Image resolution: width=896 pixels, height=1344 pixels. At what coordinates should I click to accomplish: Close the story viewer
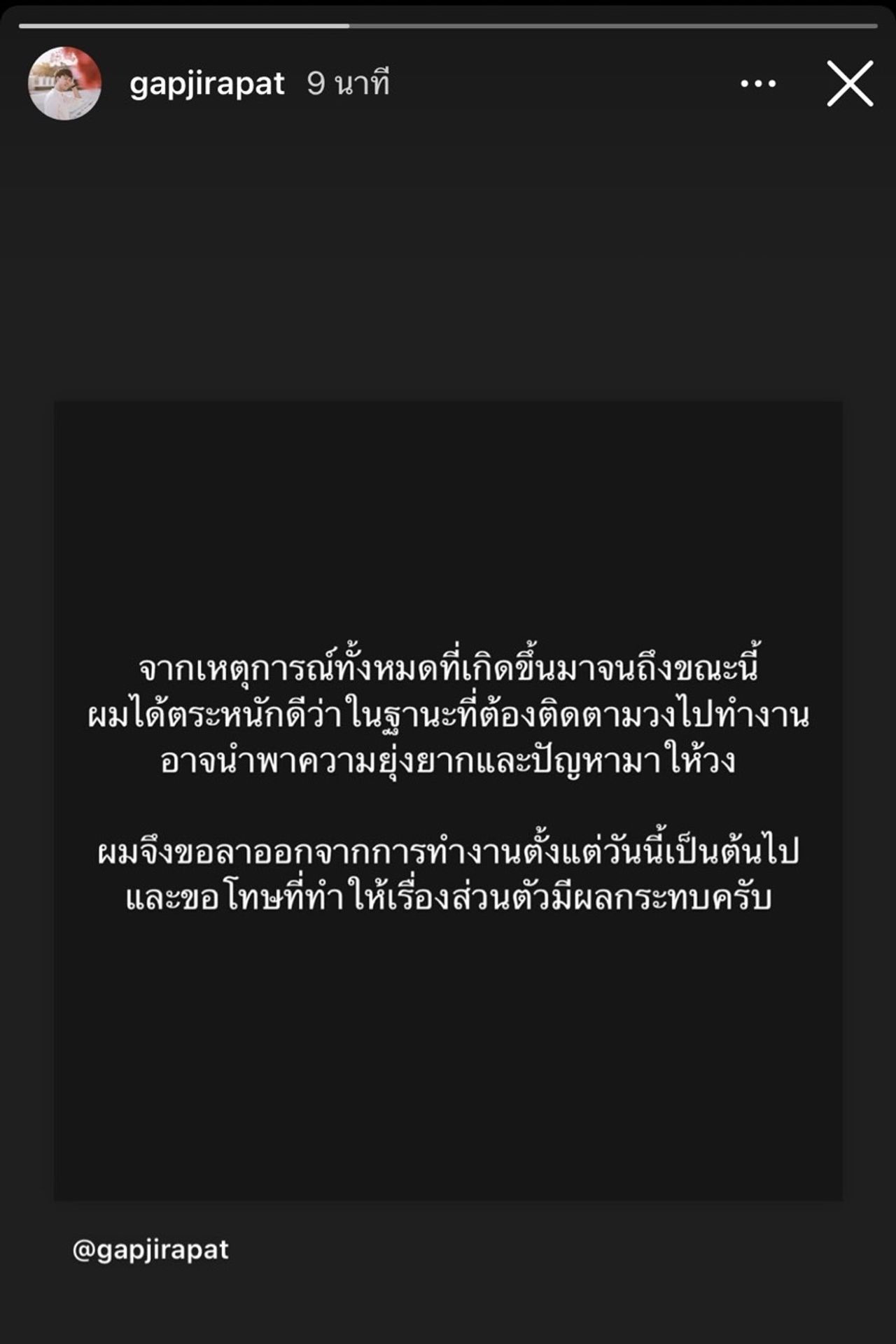click(850, 83)
